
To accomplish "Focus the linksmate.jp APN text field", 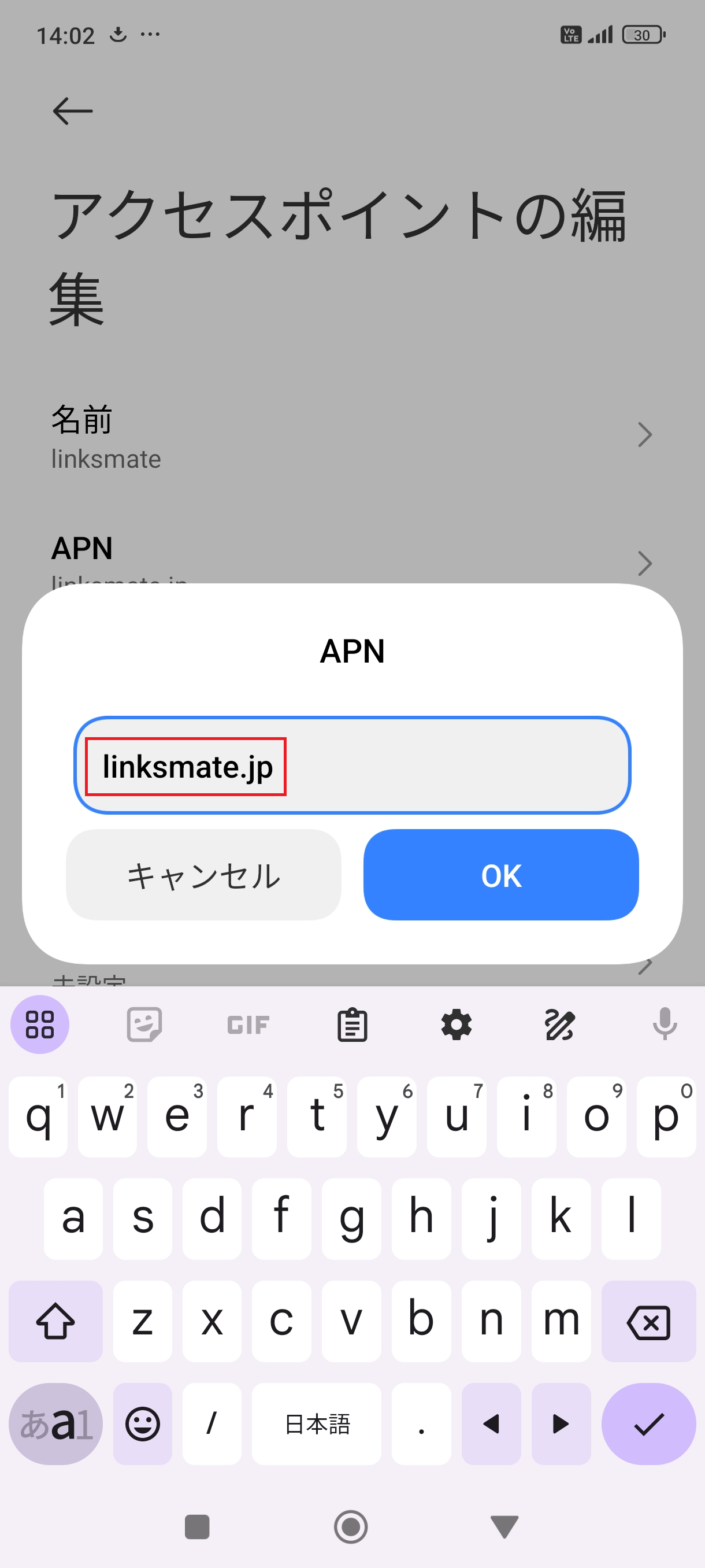I will point(352,765).
